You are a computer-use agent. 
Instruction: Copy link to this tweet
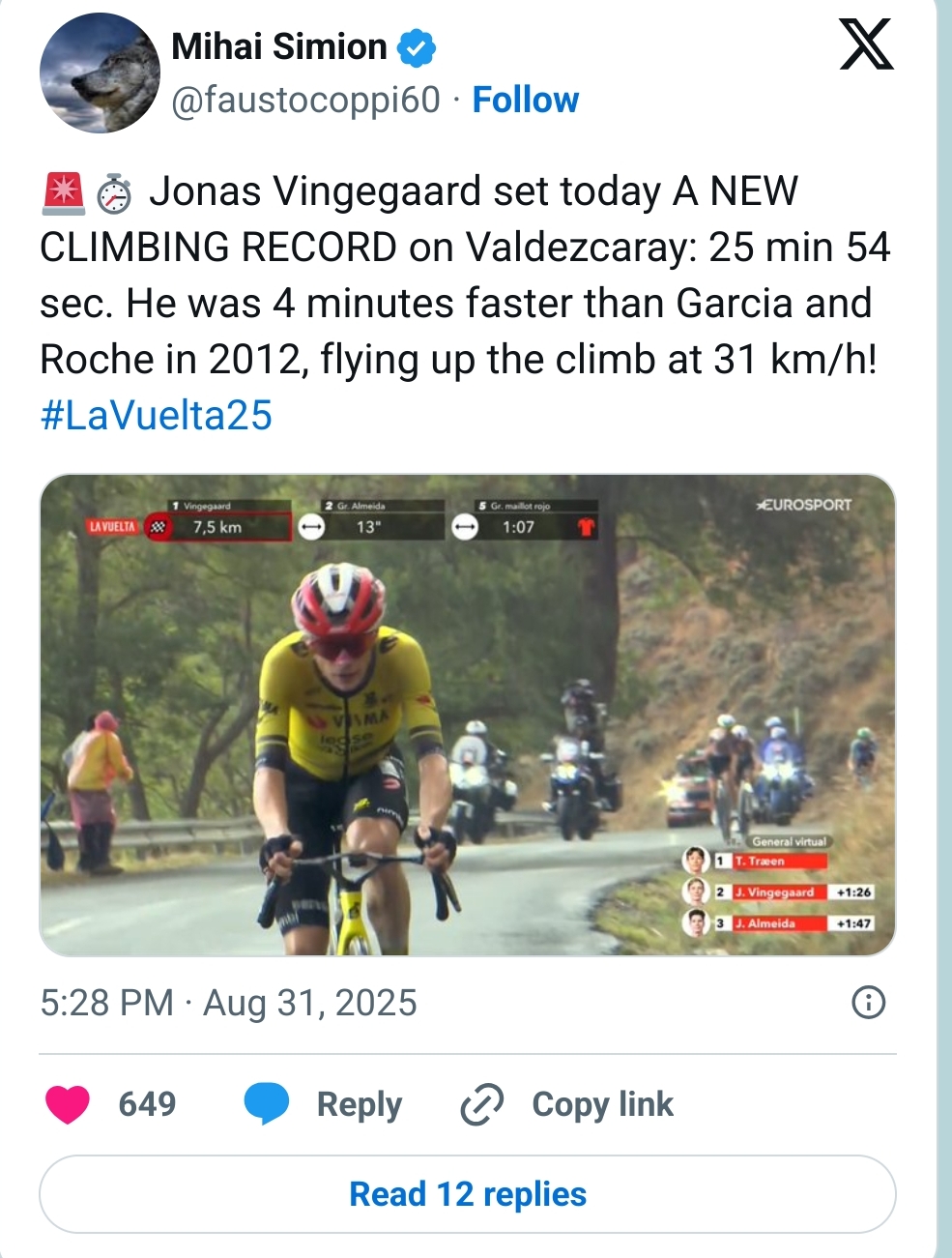pos(567,1104)
